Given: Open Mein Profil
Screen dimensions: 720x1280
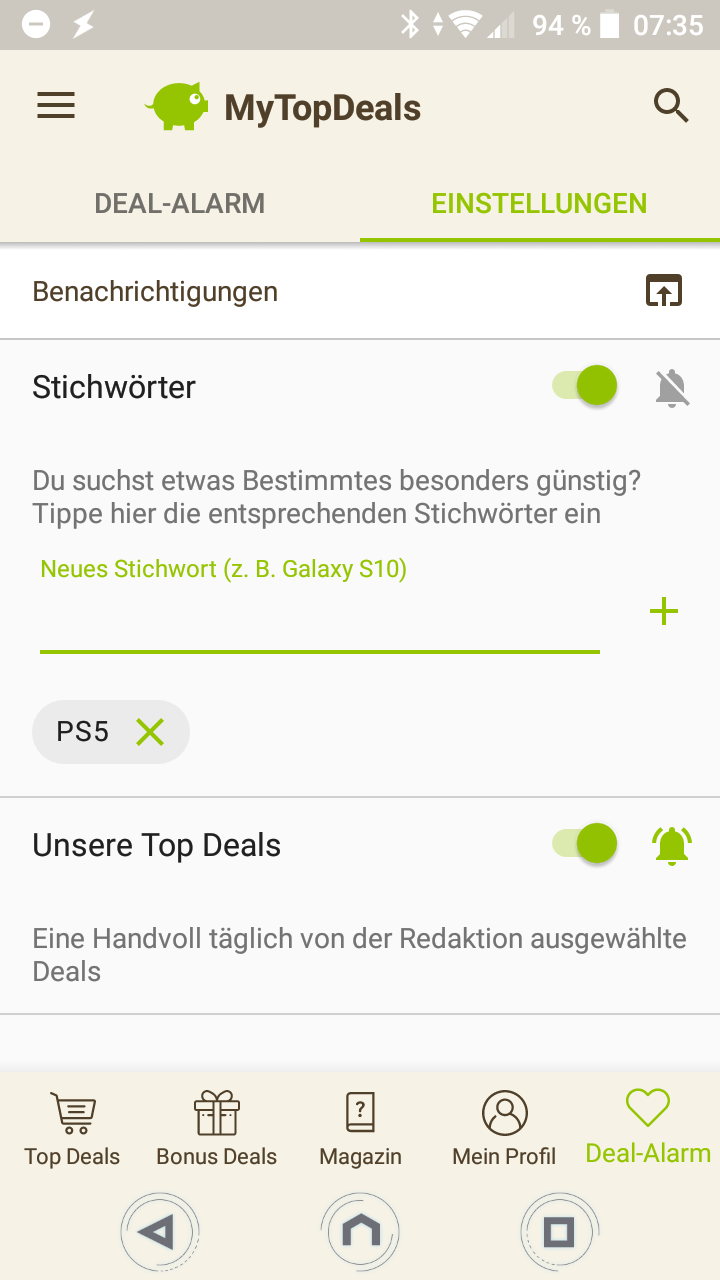Looking at the screenshot, I should point(504,1130).
